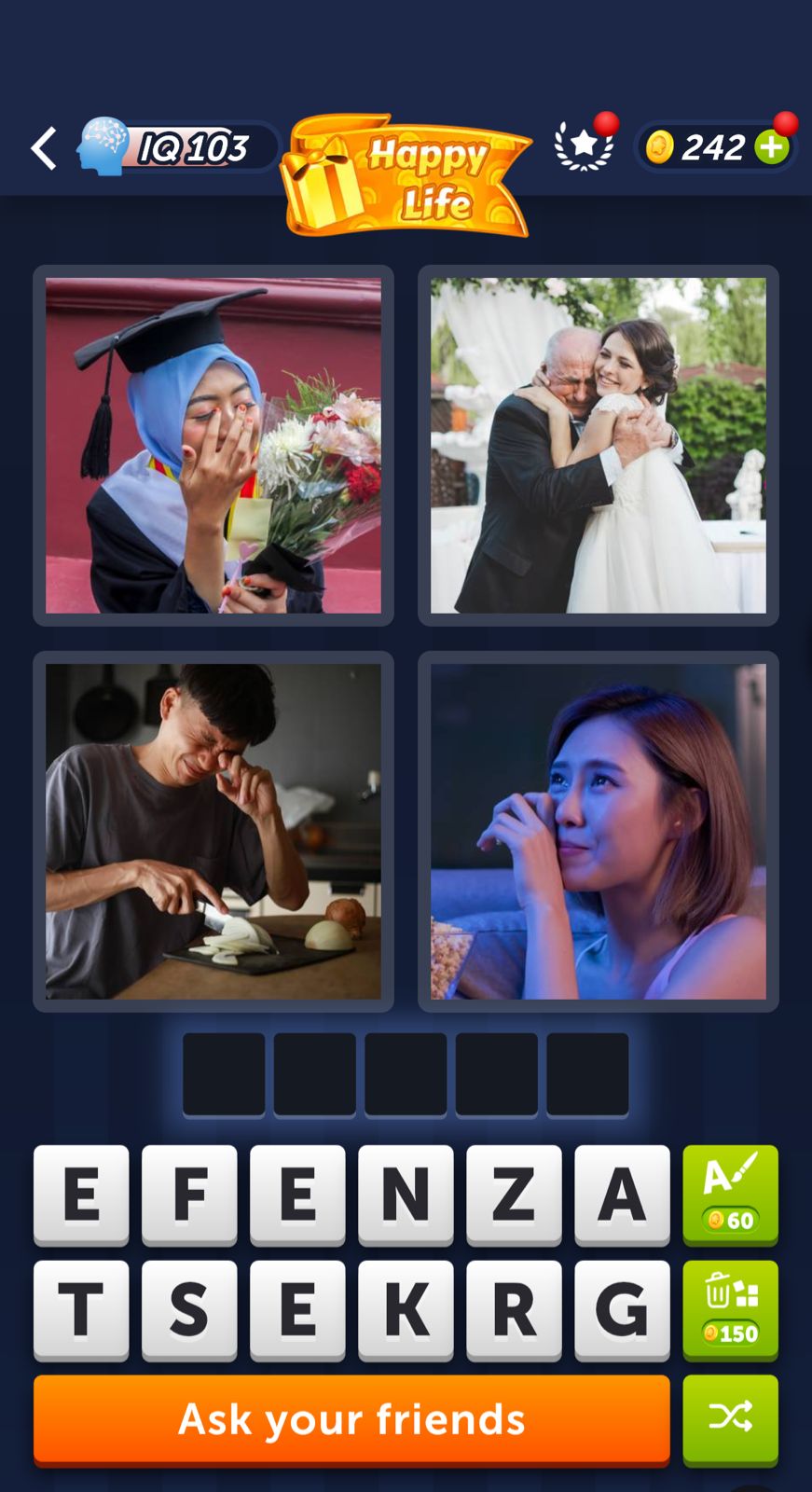Image resolution: width=812 pixels, height=1492 pixels.
Task: Enlarge the man chopping onions picture
Action: 213,832
